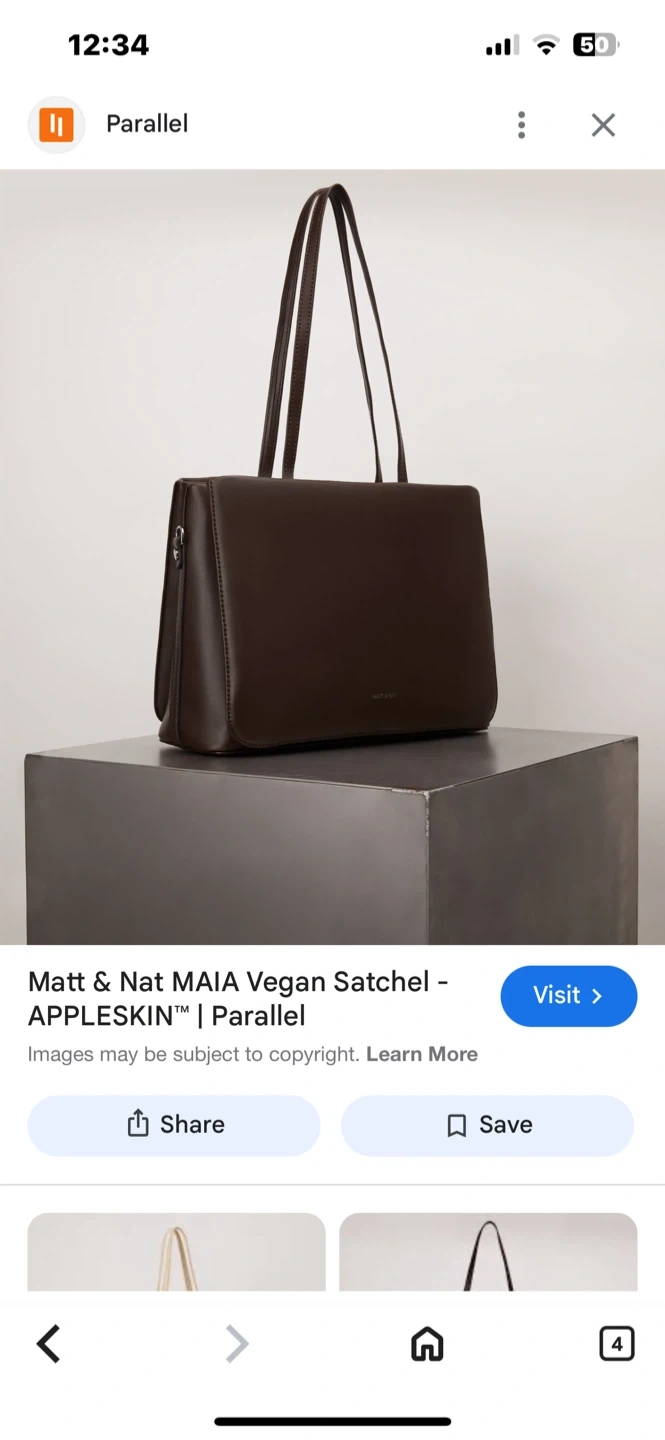Close the image viewer
Image resolution: width=665 pixels, height=1440 pixels.
coord(602,125)
